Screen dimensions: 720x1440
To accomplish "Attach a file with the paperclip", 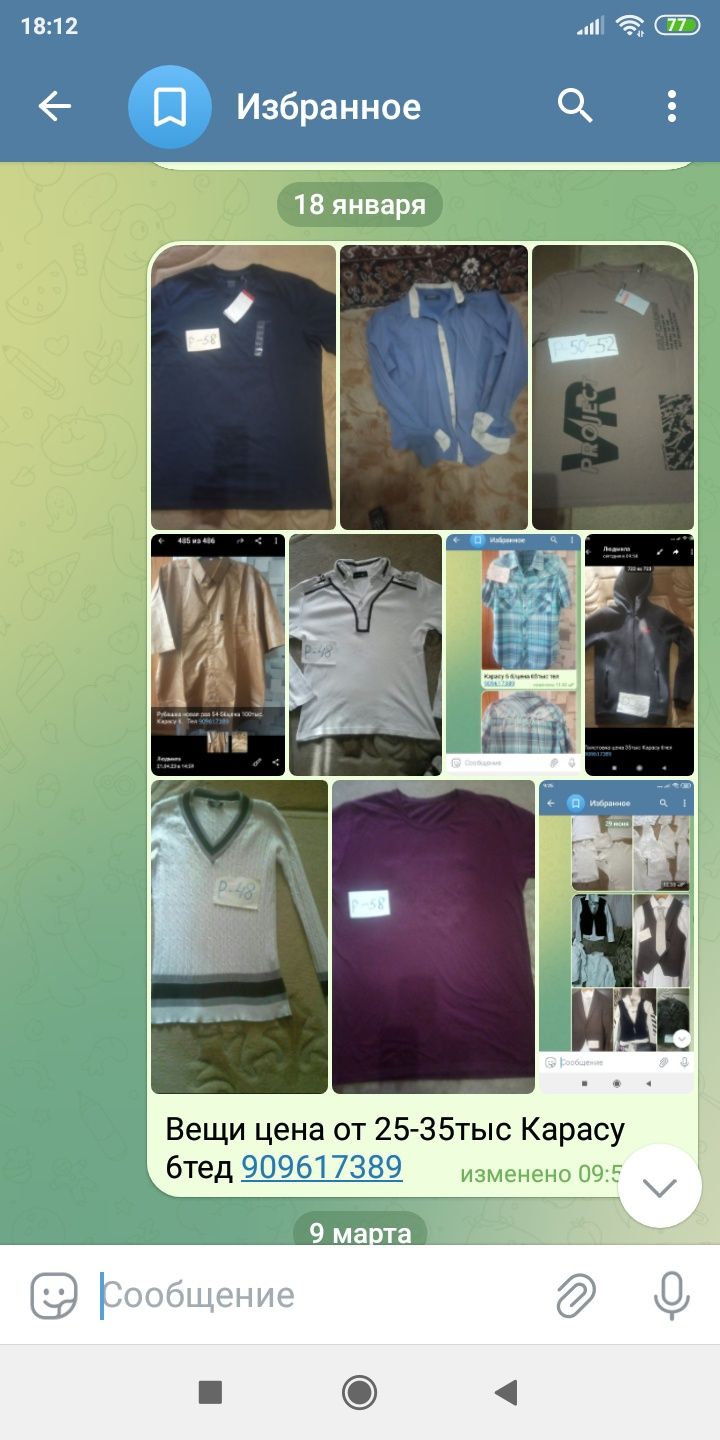I will click(x=576, y=1295).
